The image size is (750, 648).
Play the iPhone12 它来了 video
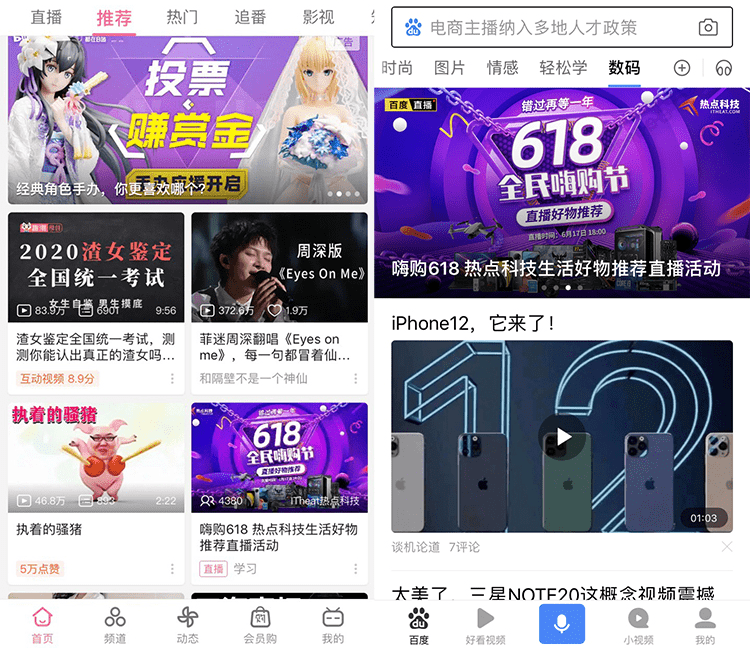coord(563,436)
